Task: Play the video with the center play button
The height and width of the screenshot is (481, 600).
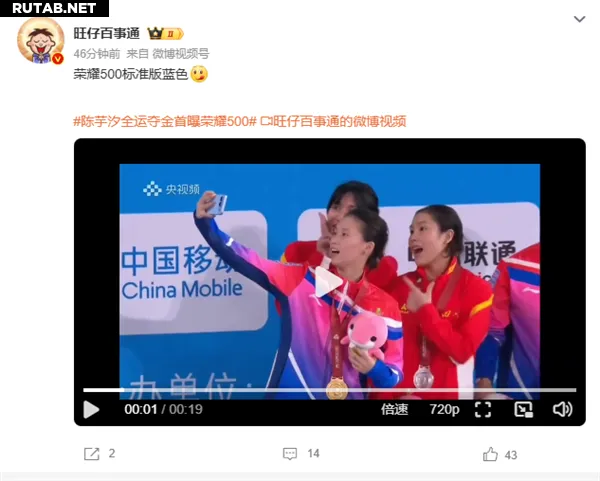Action: [329, 282]
